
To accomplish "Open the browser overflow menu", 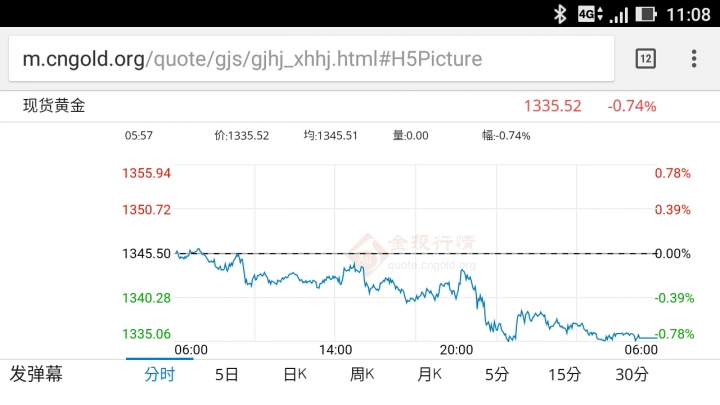I will (x=694, y=59).
